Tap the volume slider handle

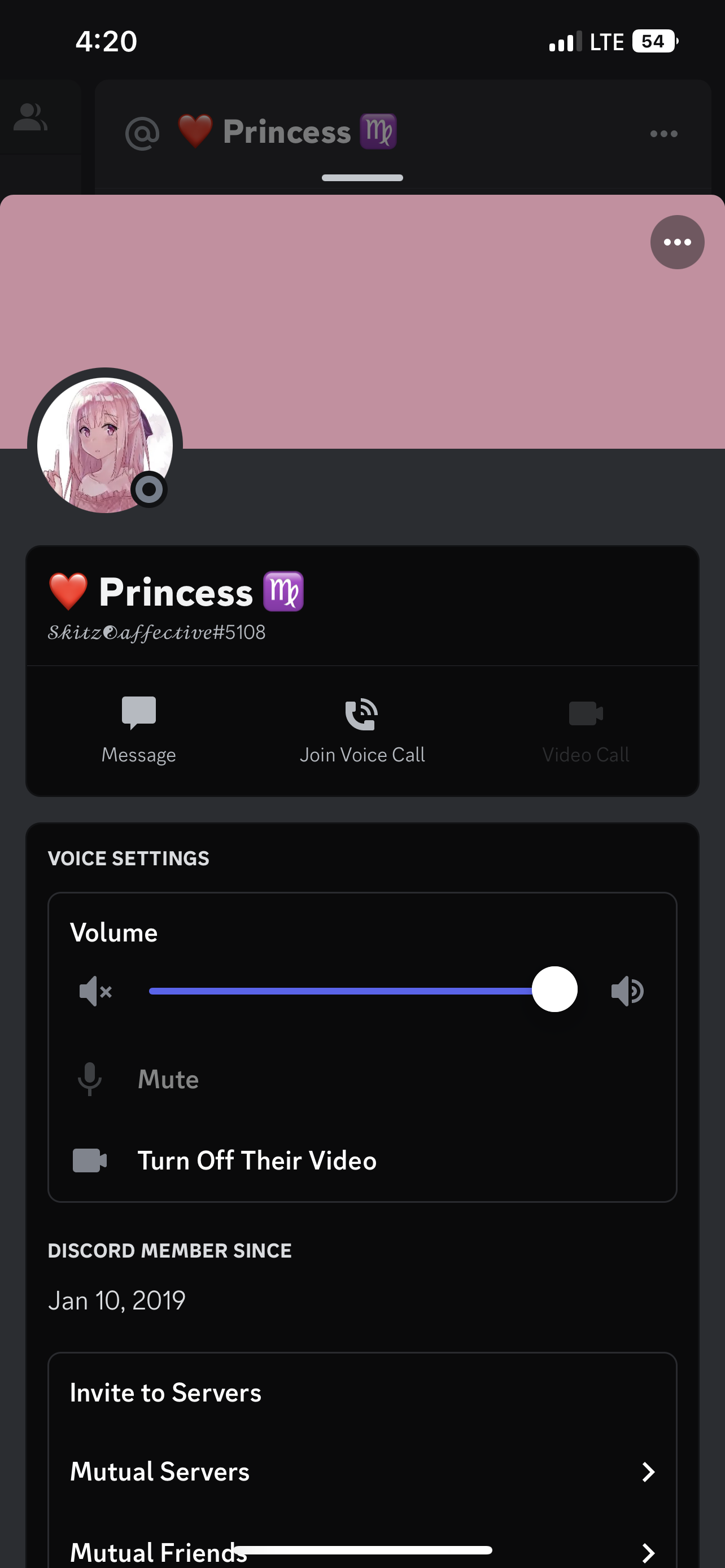(x=554, y=990)
